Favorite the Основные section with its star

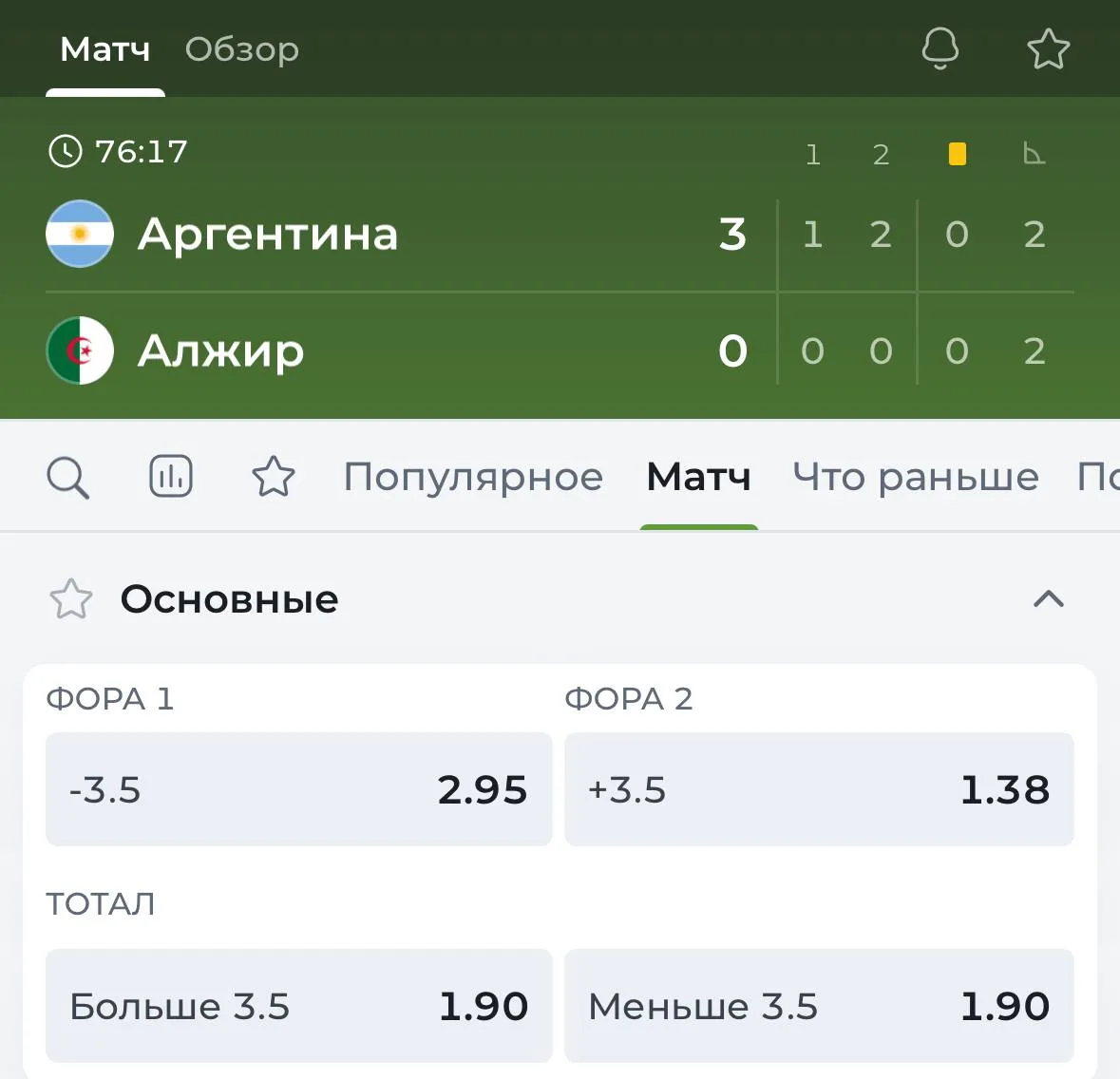pos(70,598)
